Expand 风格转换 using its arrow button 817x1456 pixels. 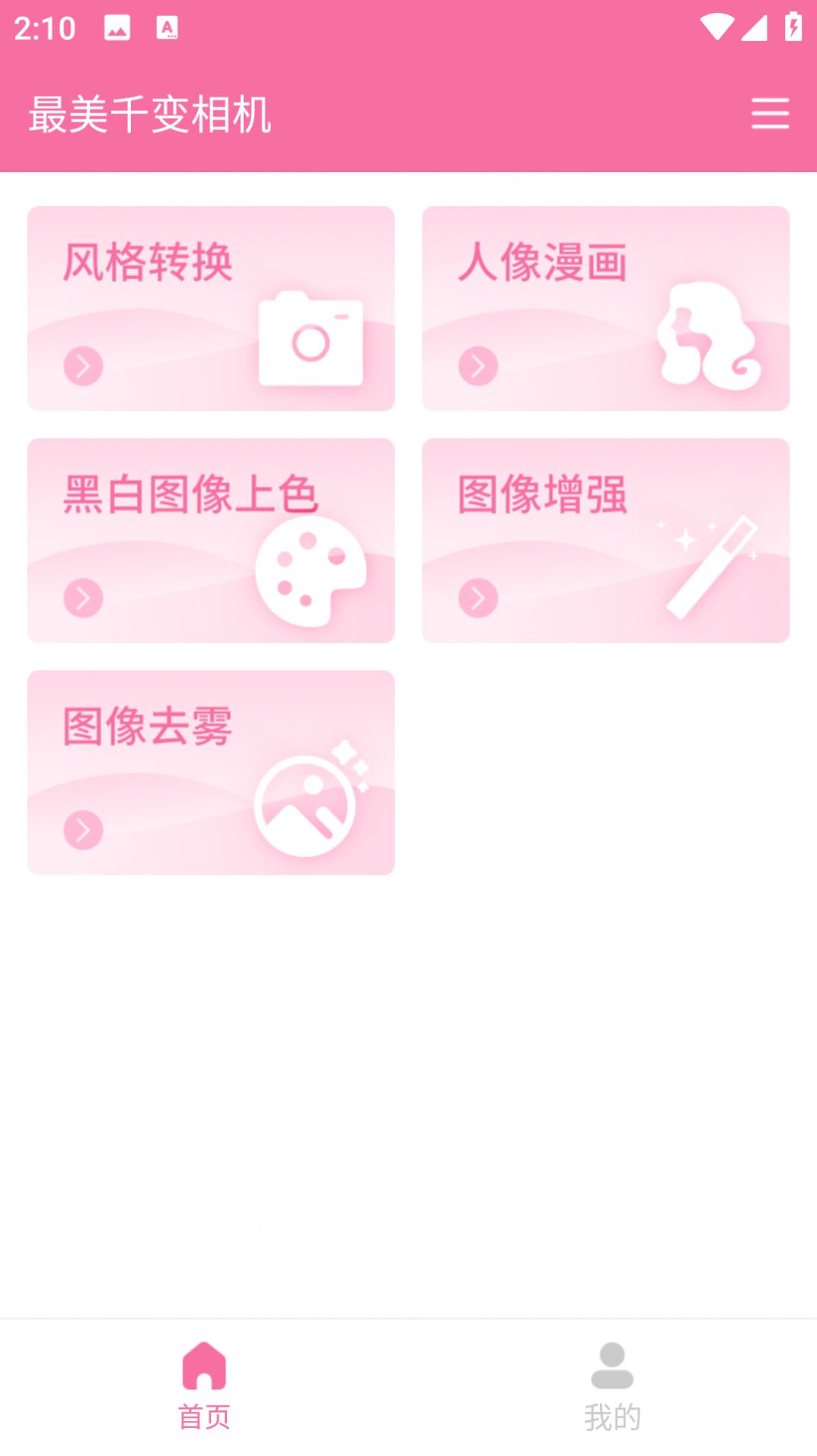pyautogui.click(x=84, y=365)
